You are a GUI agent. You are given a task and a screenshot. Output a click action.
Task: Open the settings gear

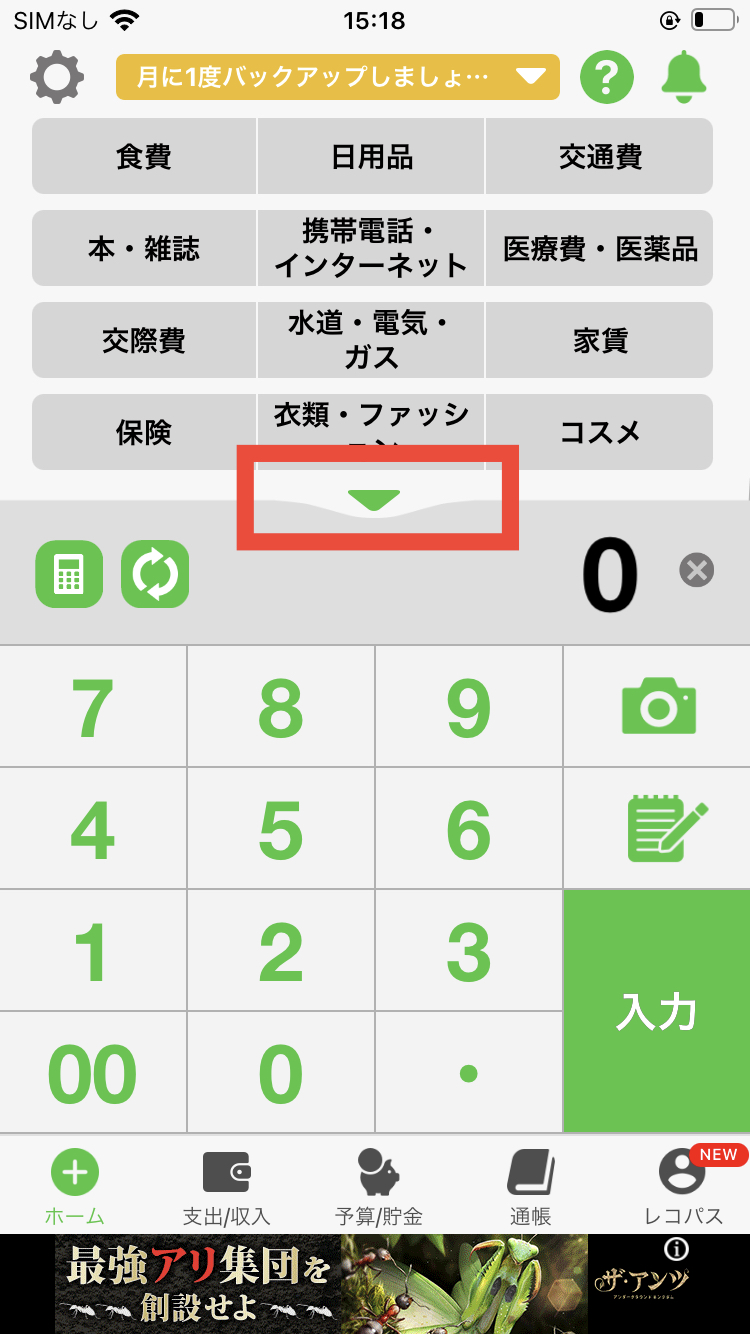(x=57, y=77)
